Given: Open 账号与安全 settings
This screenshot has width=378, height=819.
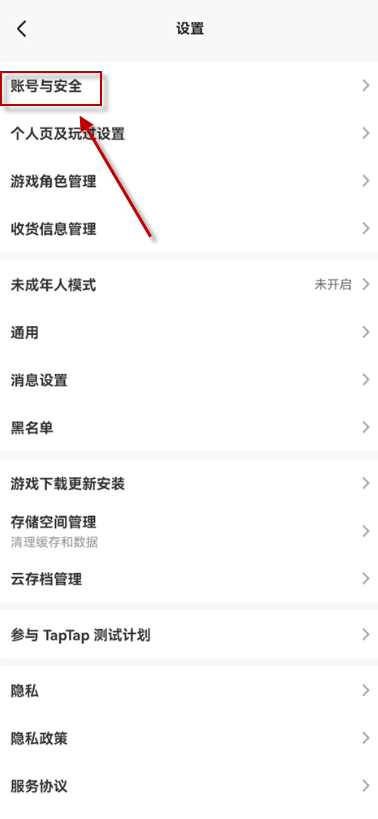Looking at the screenshot, I should click(189, 86).
